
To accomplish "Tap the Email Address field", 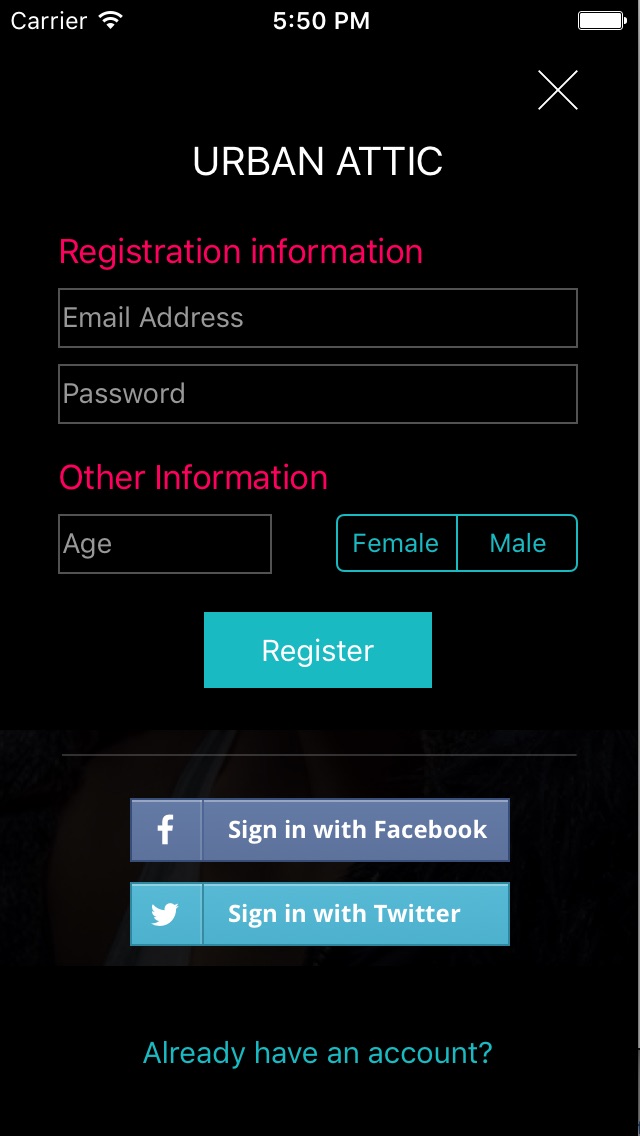I will [317, 318].
